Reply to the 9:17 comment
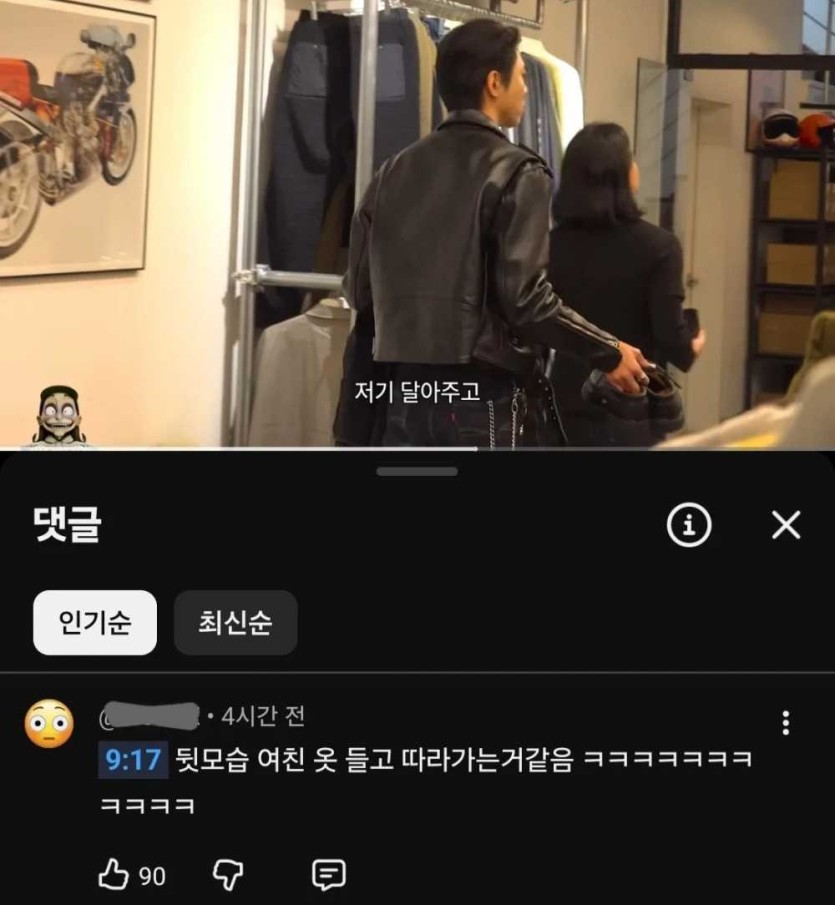Image resolution: width=835 pixels, height=905 pixels. click(x=329, y=876)
